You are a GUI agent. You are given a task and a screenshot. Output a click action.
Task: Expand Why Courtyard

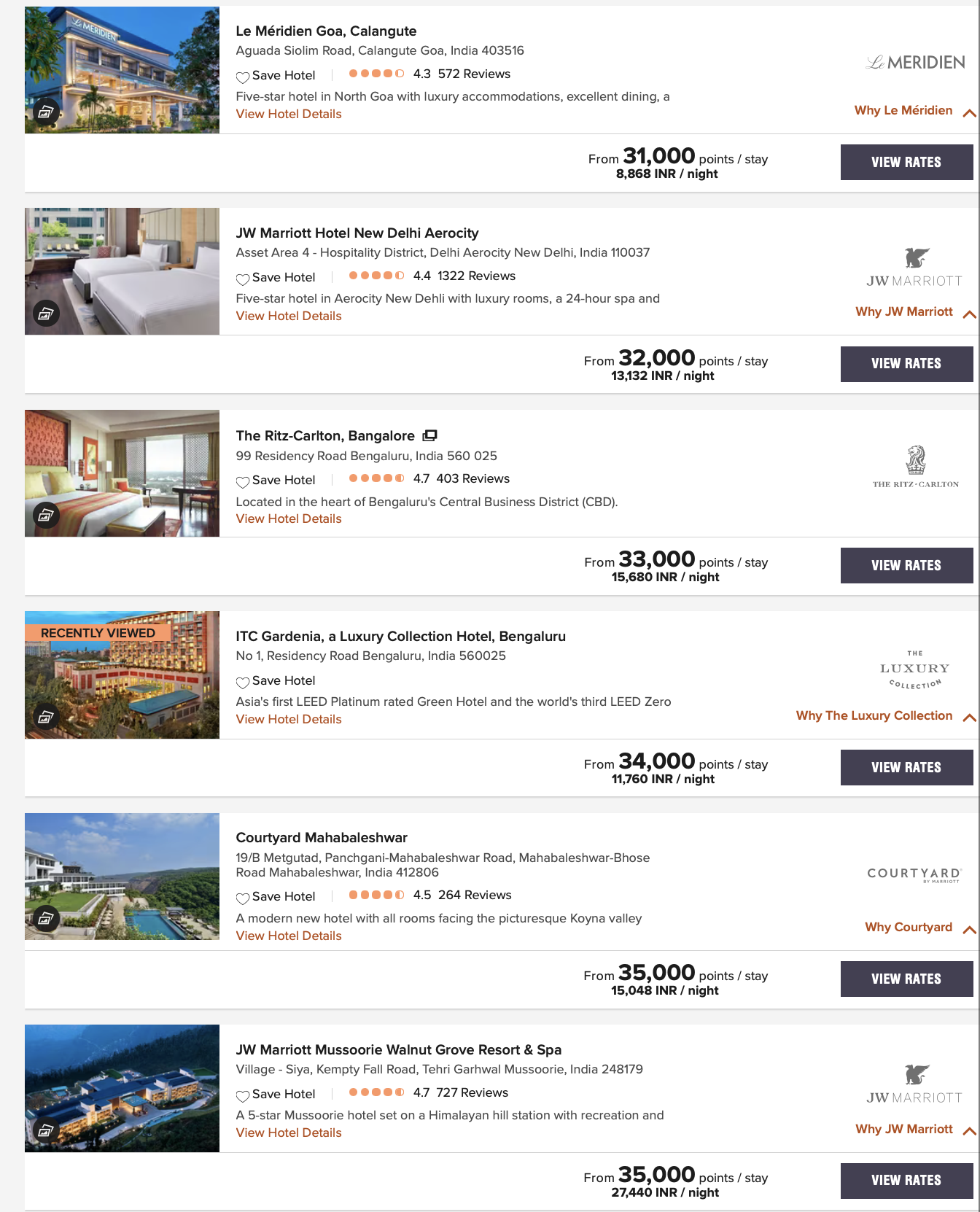click(919, 928)
